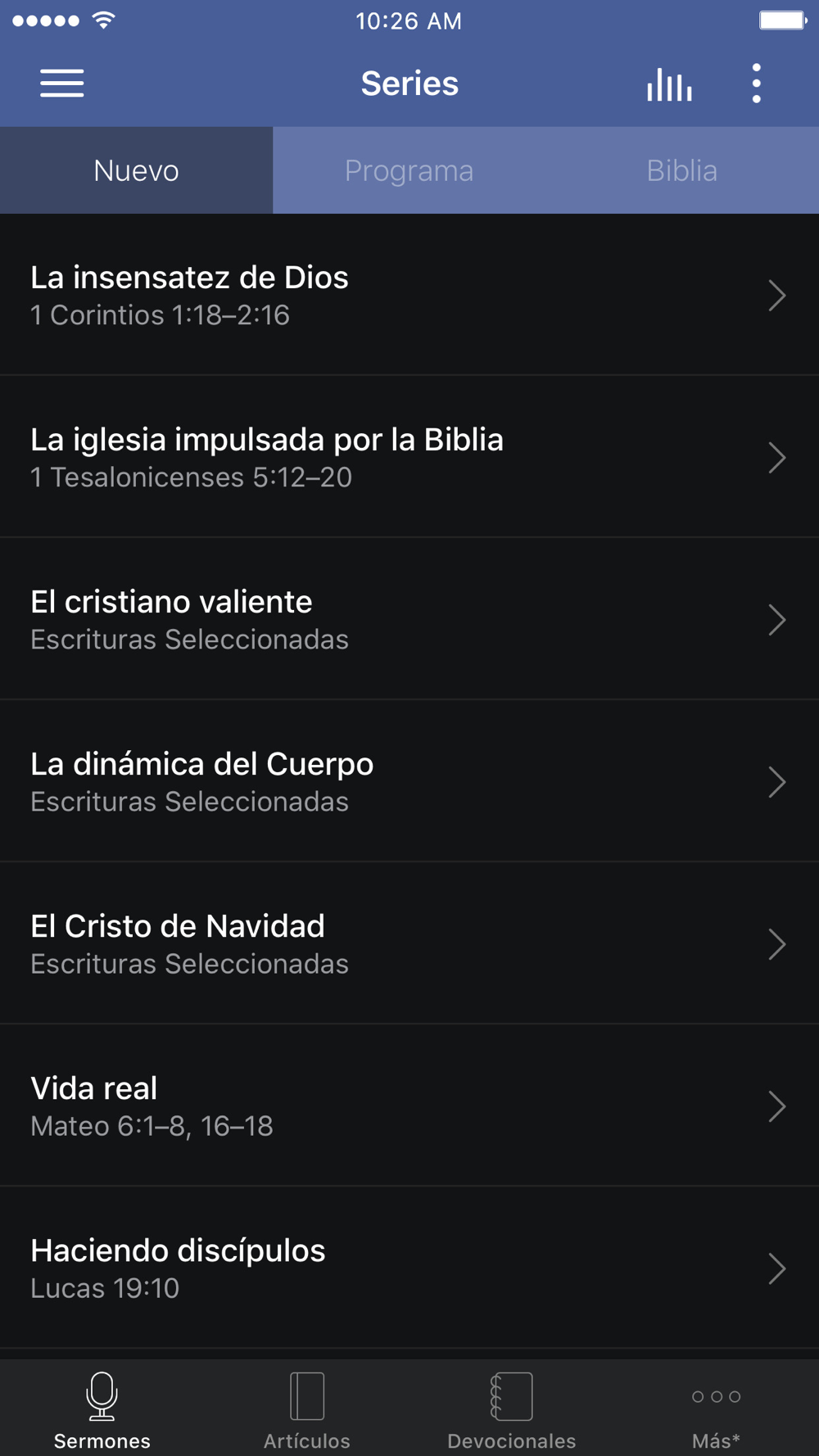The height and width of the screenshot is (1456, 819).
Task: Go to the Sermones tab
Action: (x=102, y=1410)
